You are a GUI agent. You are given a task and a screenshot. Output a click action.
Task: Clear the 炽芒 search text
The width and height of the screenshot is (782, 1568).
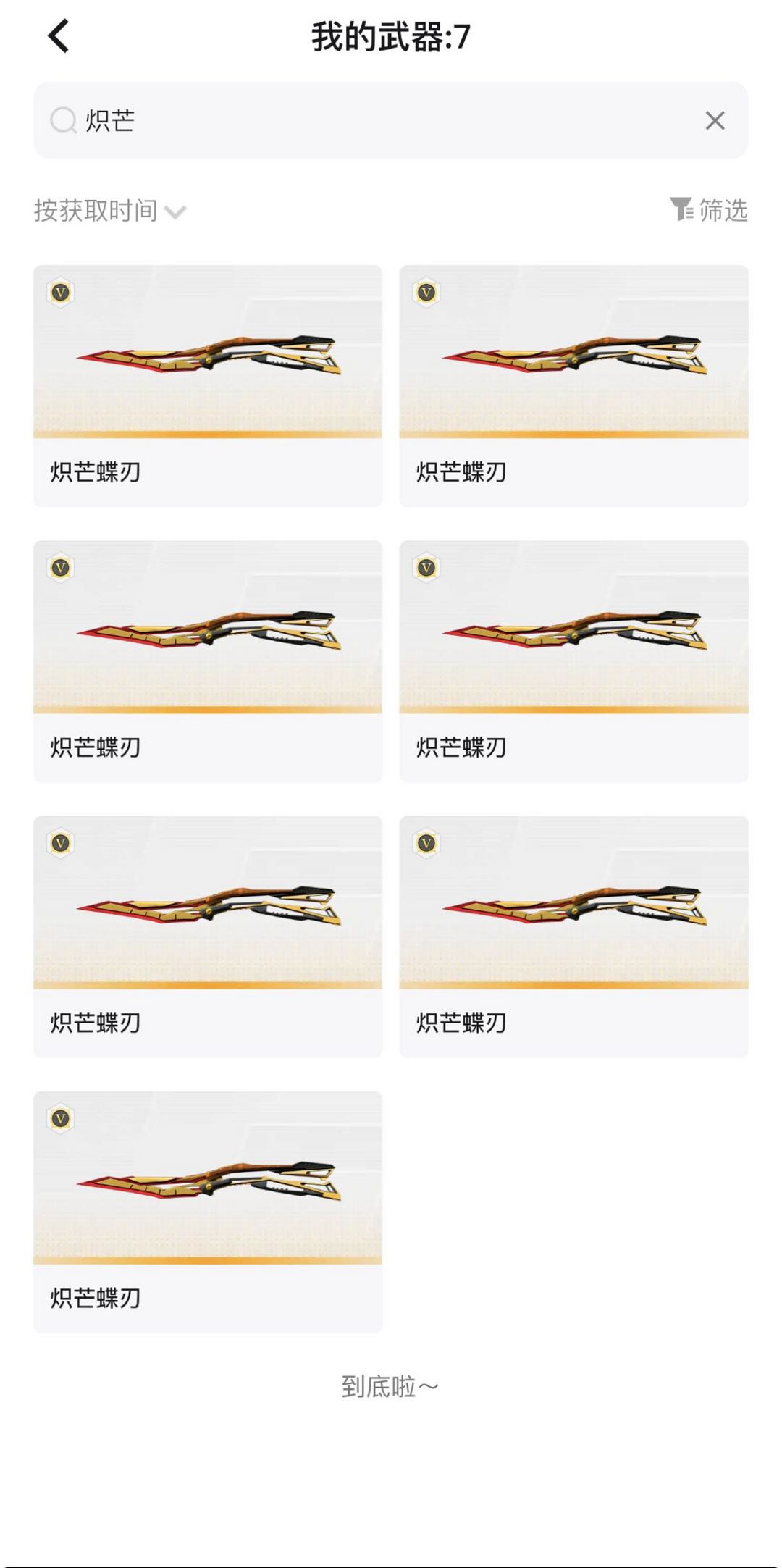[715, 120]
